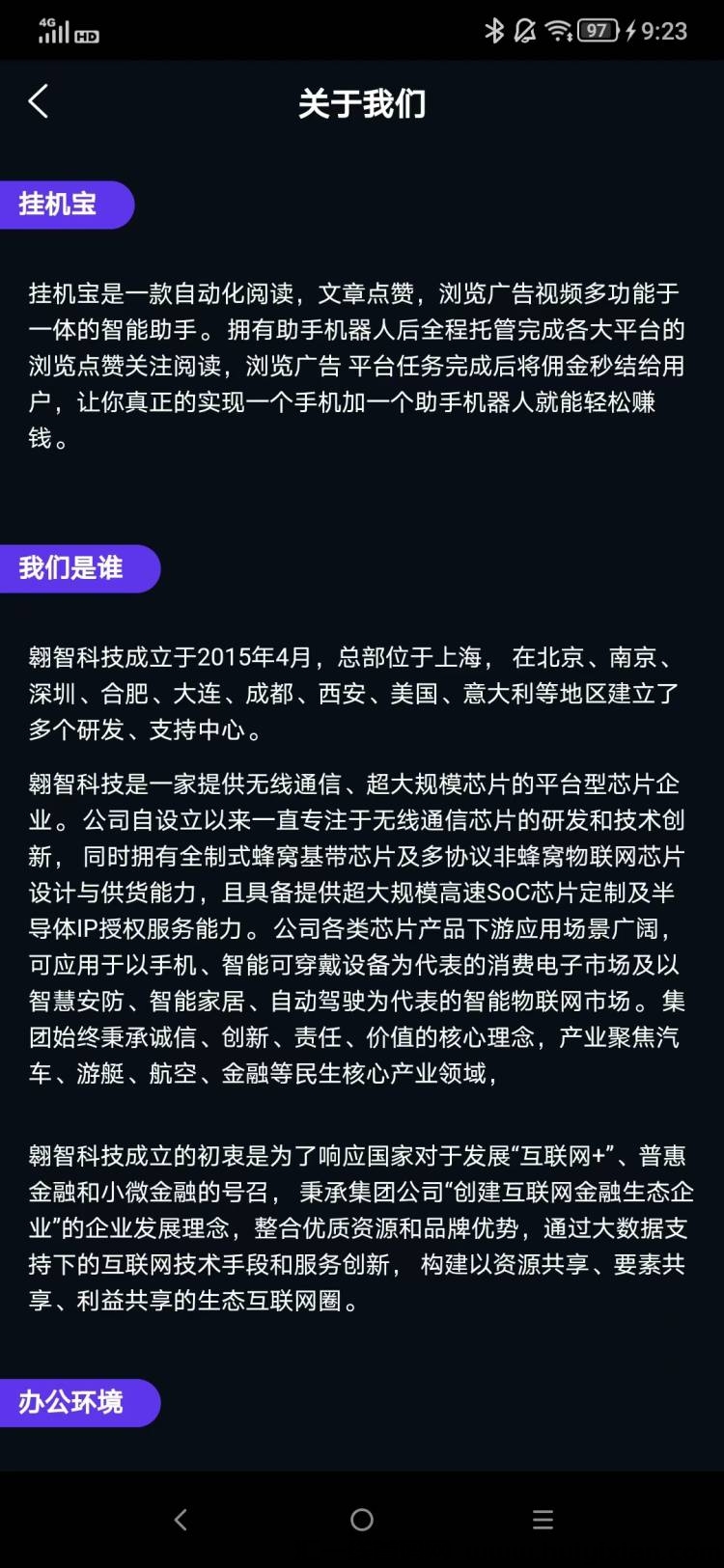
Task: Tap the battery indicator showing 97
Action: [597, 30]
